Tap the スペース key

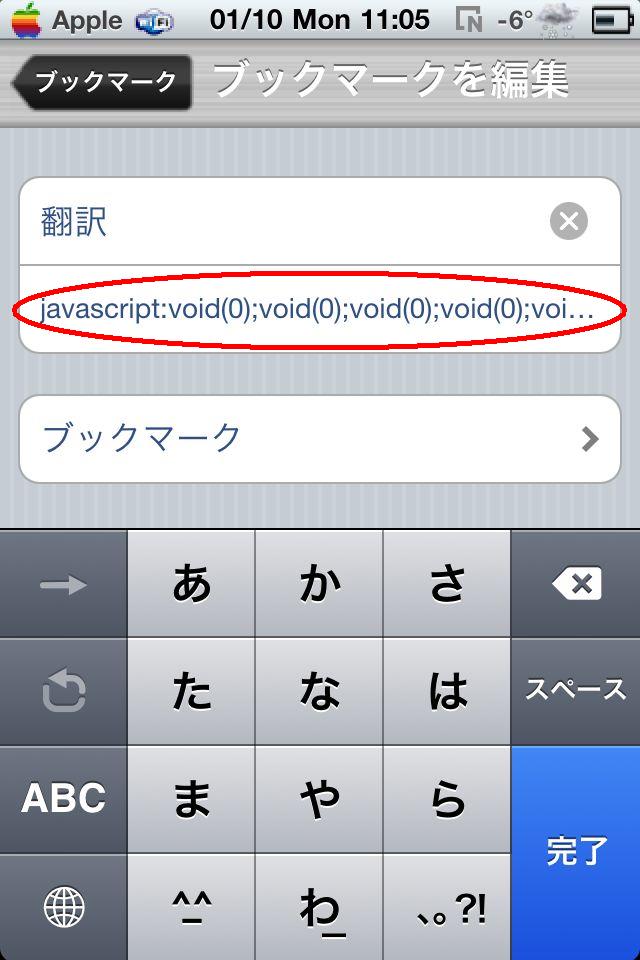[576, 691]
